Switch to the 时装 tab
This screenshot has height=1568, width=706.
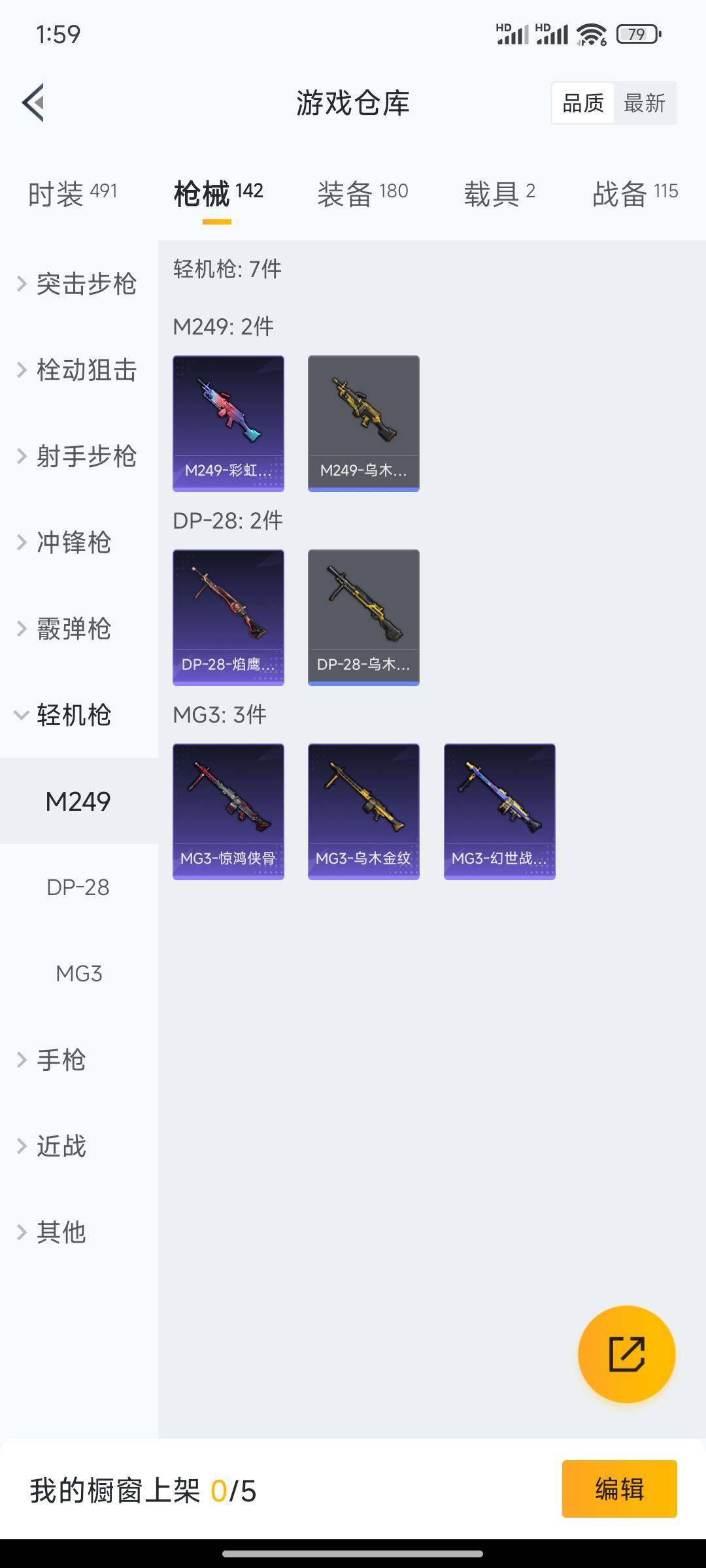click(72, 193)
